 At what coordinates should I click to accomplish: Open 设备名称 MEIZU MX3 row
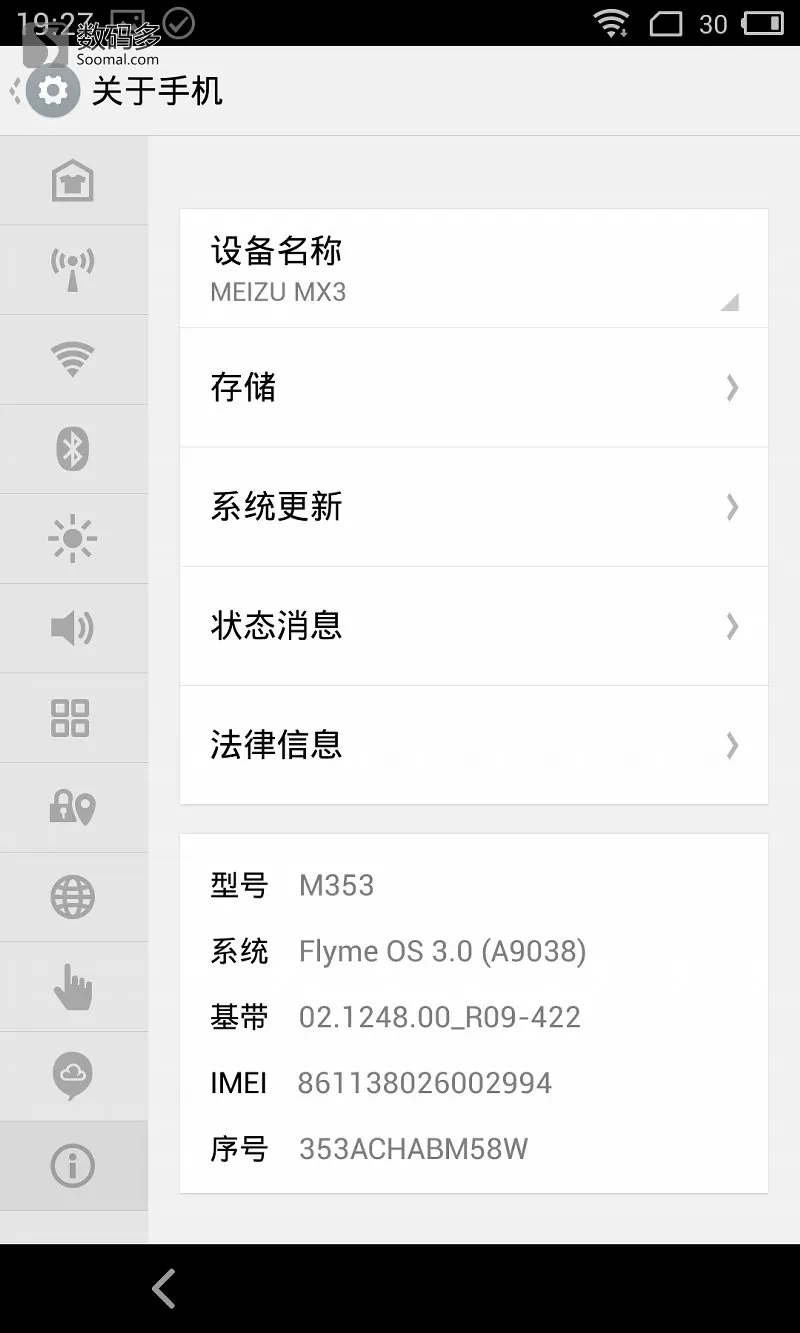pyautogui.click(x=474, y=268)
